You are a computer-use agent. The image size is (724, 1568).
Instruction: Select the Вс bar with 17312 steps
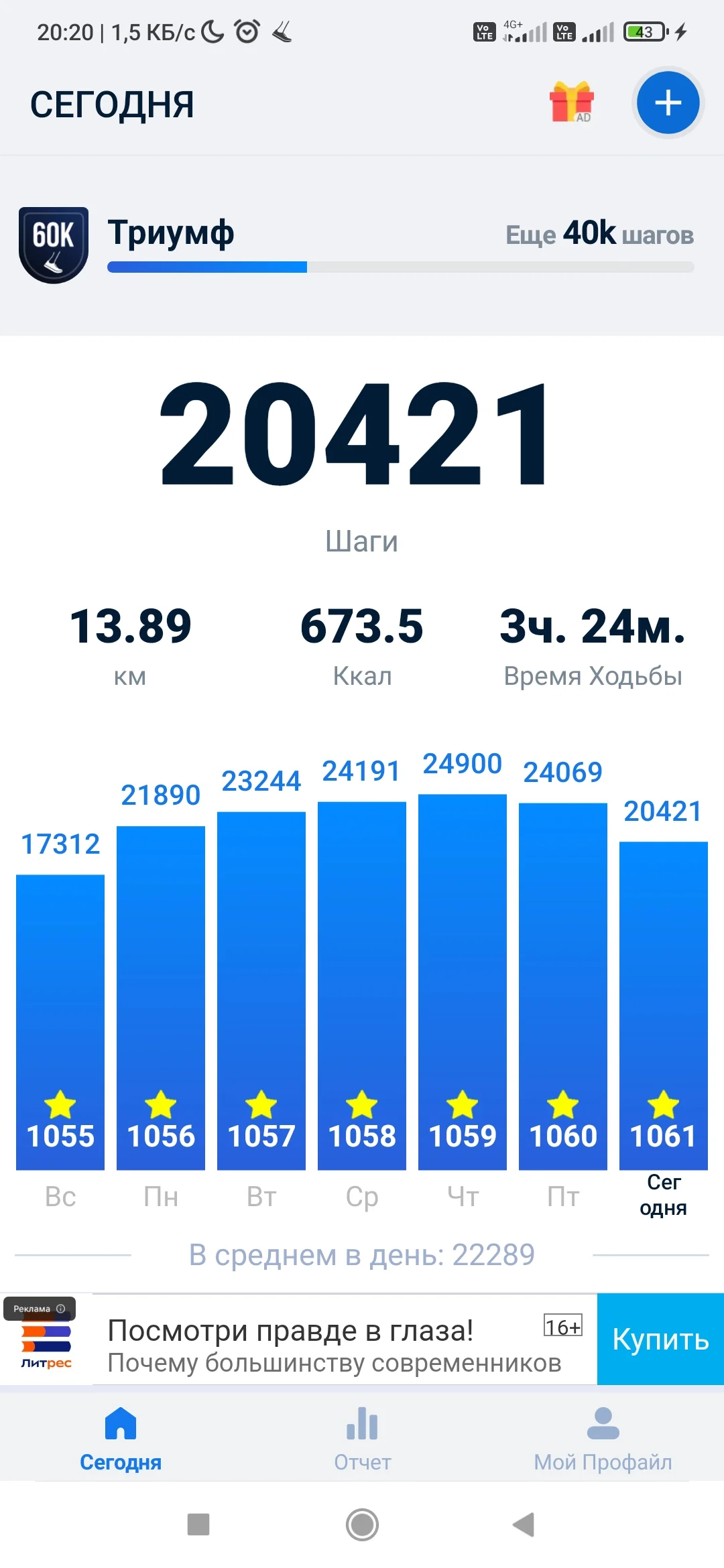[x=60, y=1022]
